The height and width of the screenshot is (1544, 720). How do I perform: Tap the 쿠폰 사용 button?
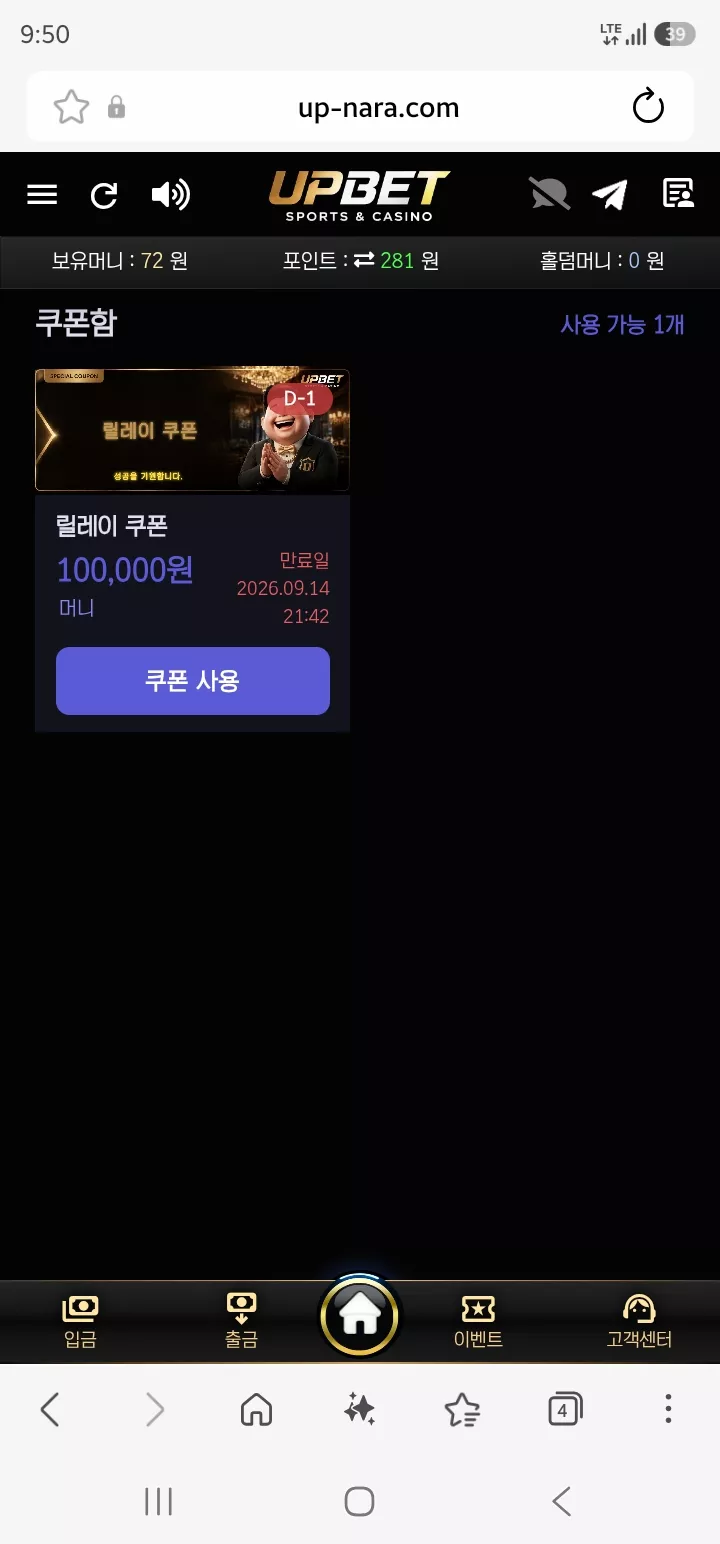[193, 681]
